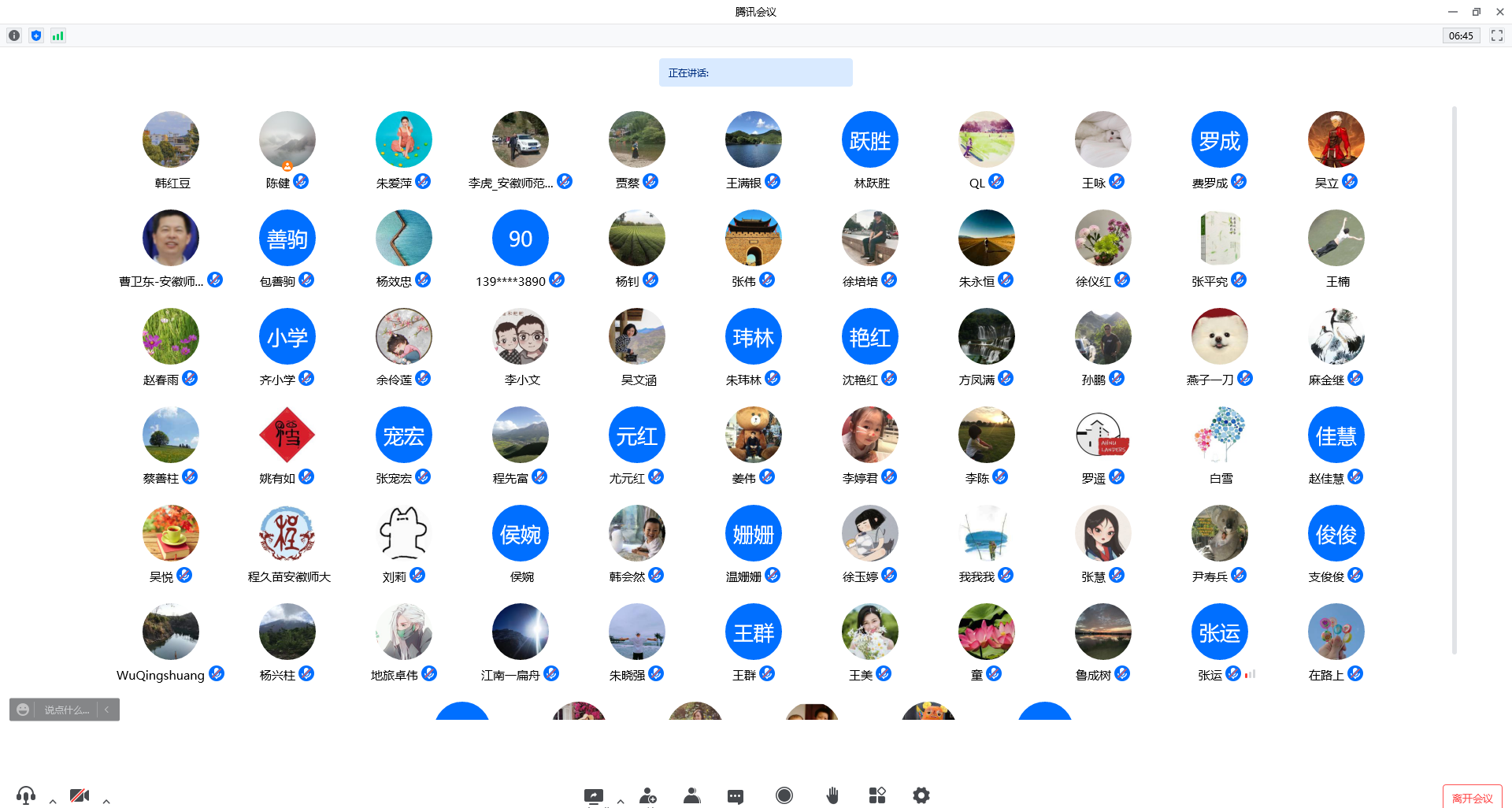Enter fullscreen mode

[x=1497, y=35]
